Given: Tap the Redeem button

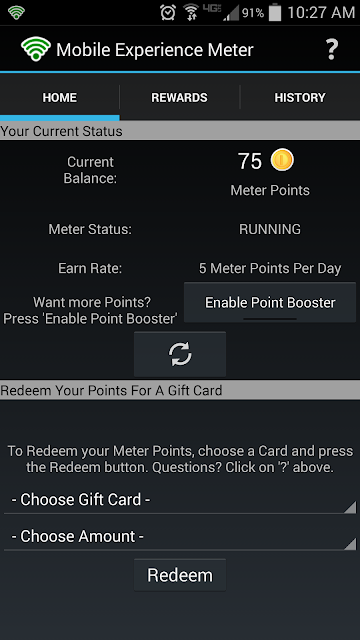Looking at the screenshot, I should 180,575.
